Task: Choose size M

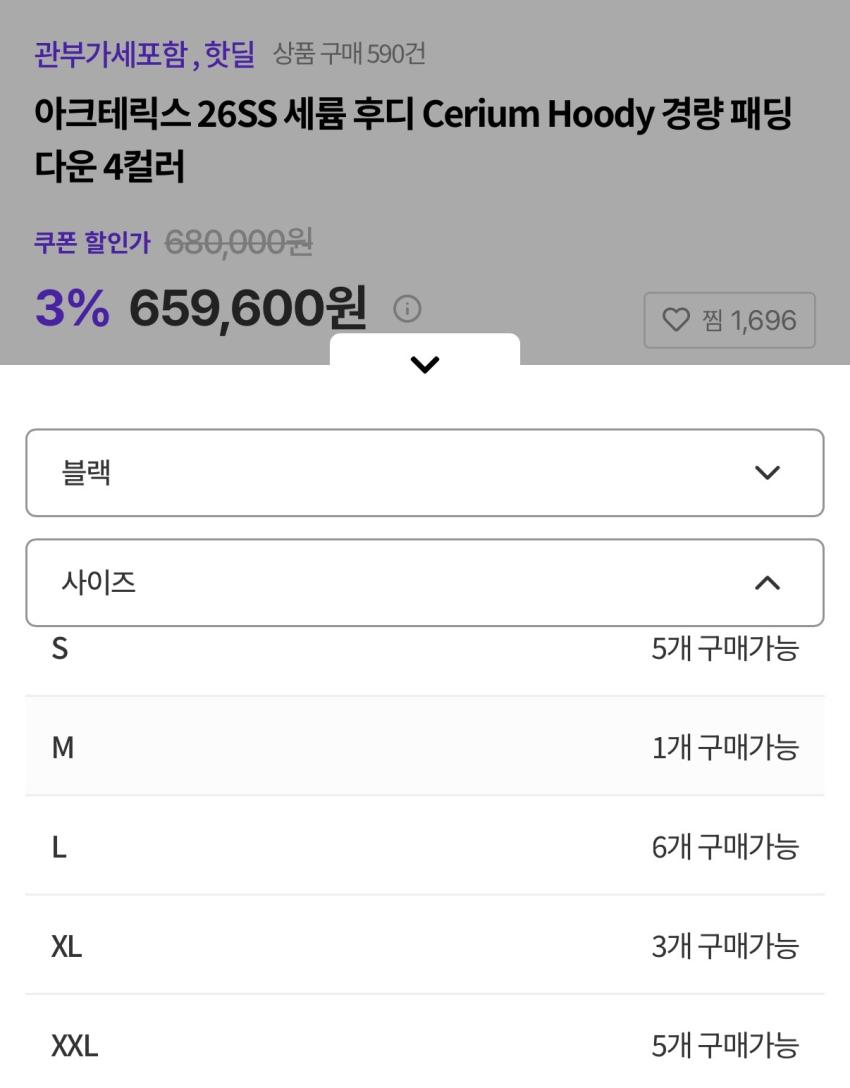Action: 425,747
